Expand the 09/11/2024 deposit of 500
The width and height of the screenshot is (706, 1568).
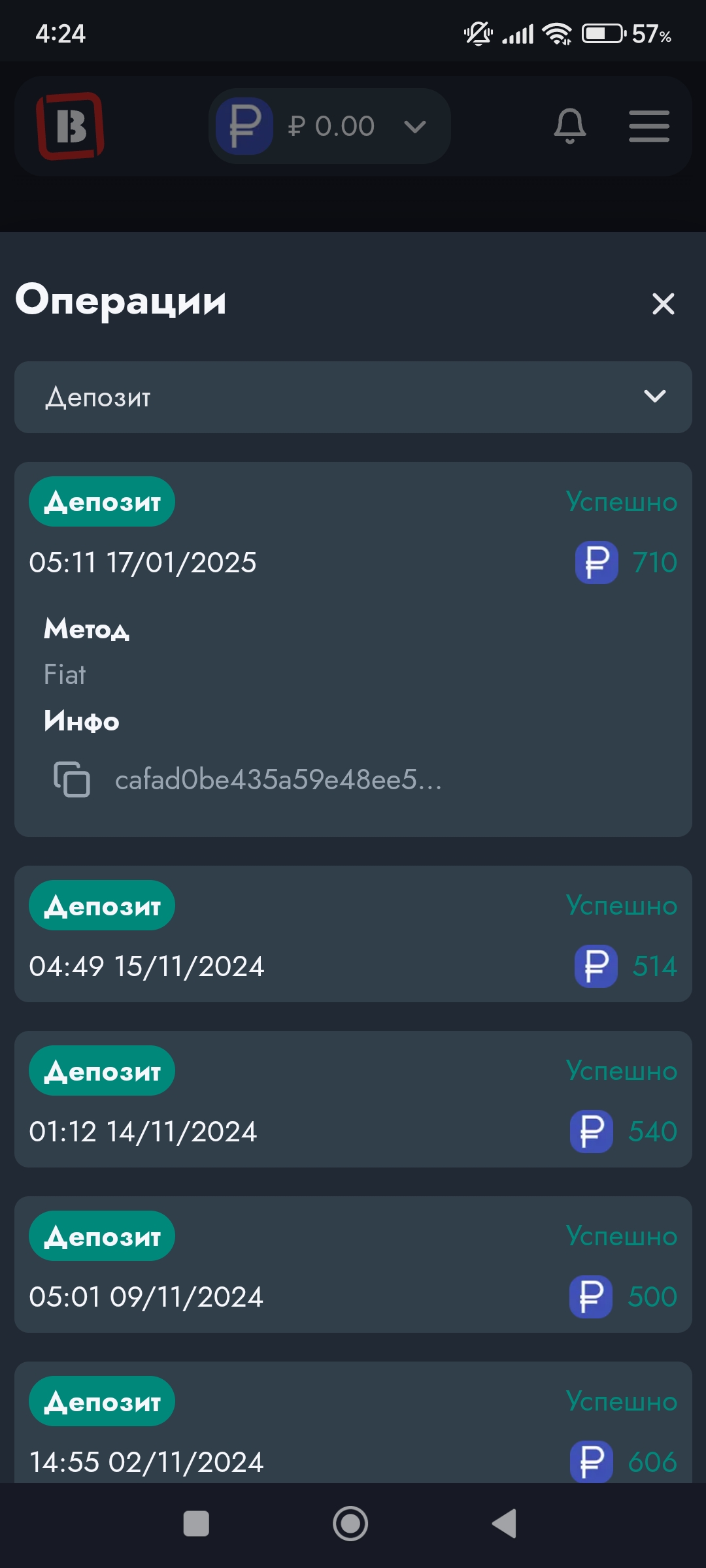click(353, 1265)
